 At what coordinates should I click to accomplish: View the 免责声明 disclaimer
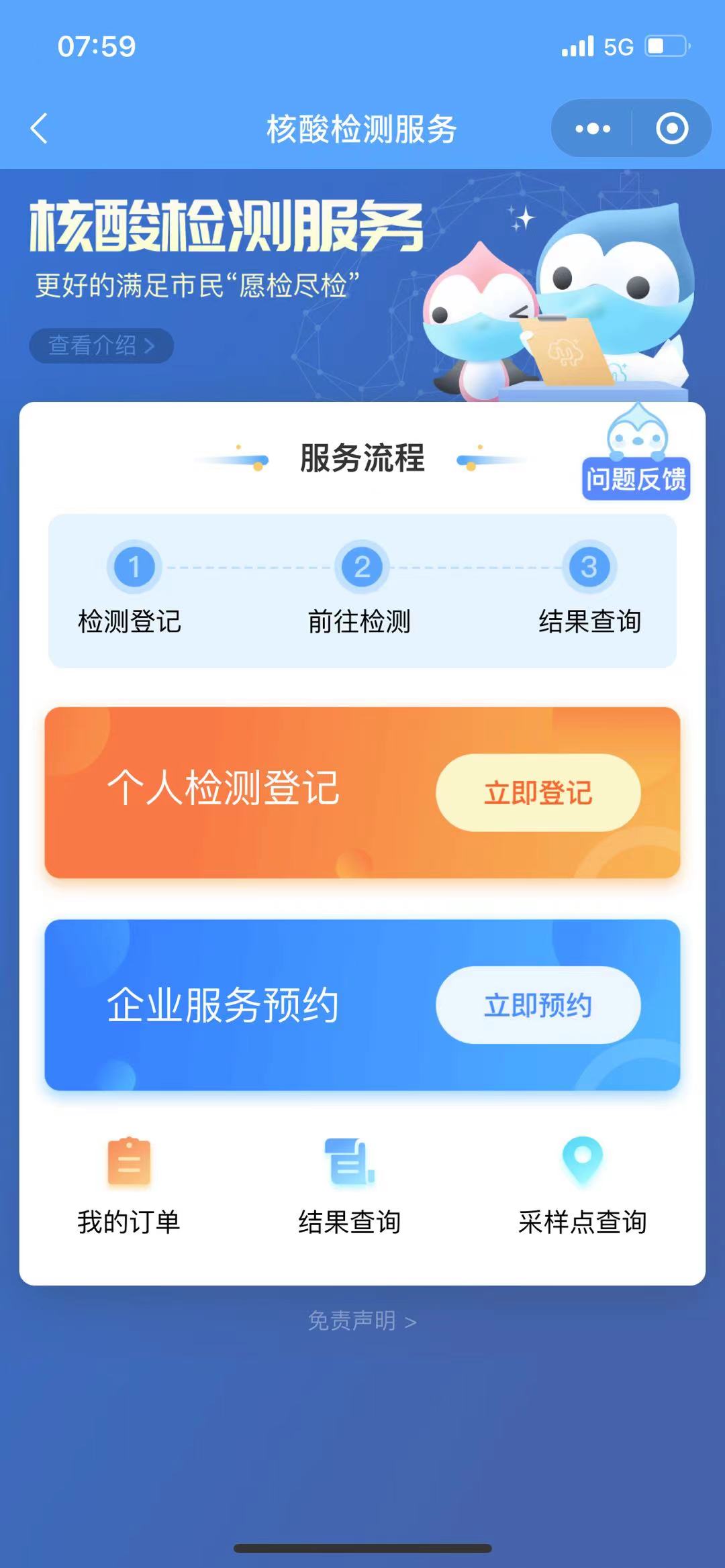[x=362, y=1320]
